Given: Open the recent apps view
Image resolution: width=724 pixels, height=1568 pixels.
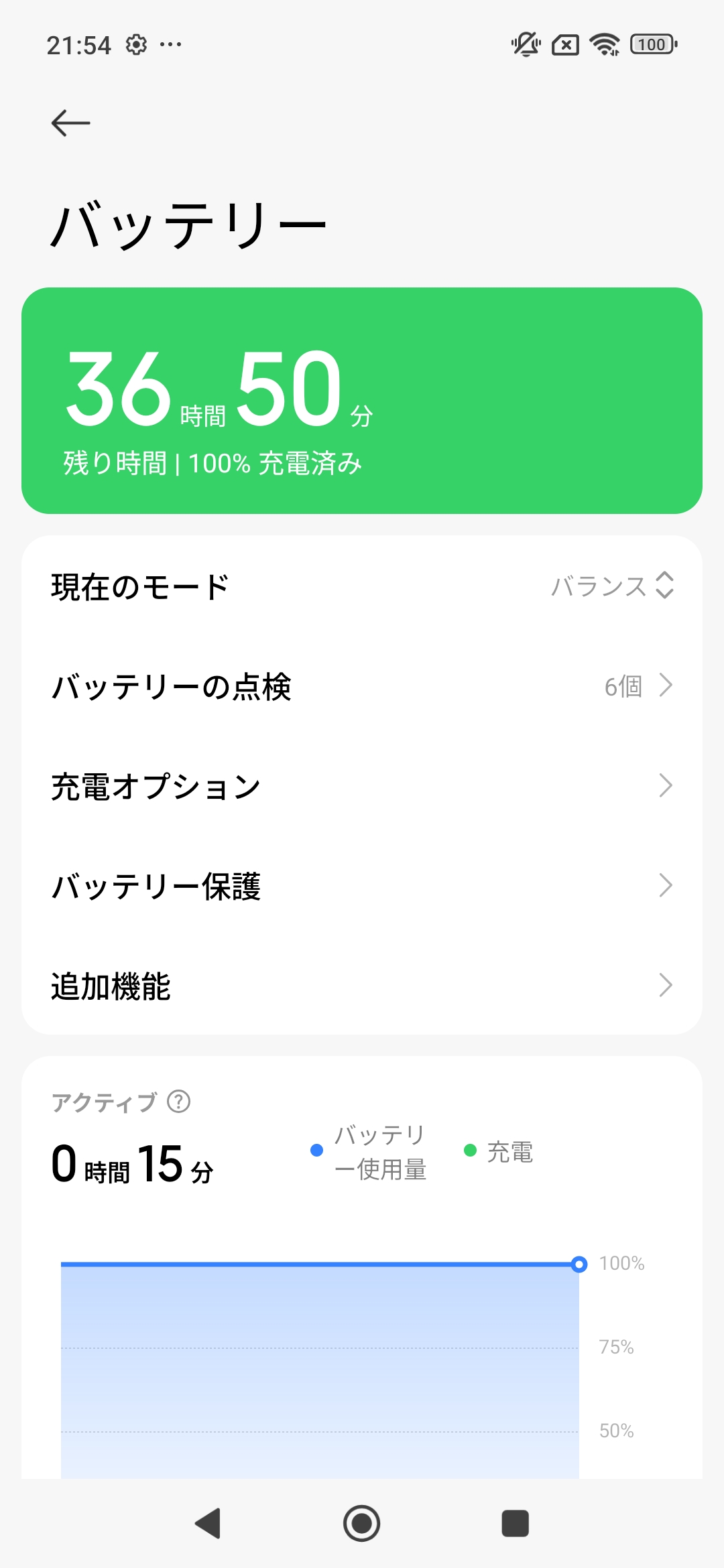Looking at the screenshot, I should tap(515, 1523).
